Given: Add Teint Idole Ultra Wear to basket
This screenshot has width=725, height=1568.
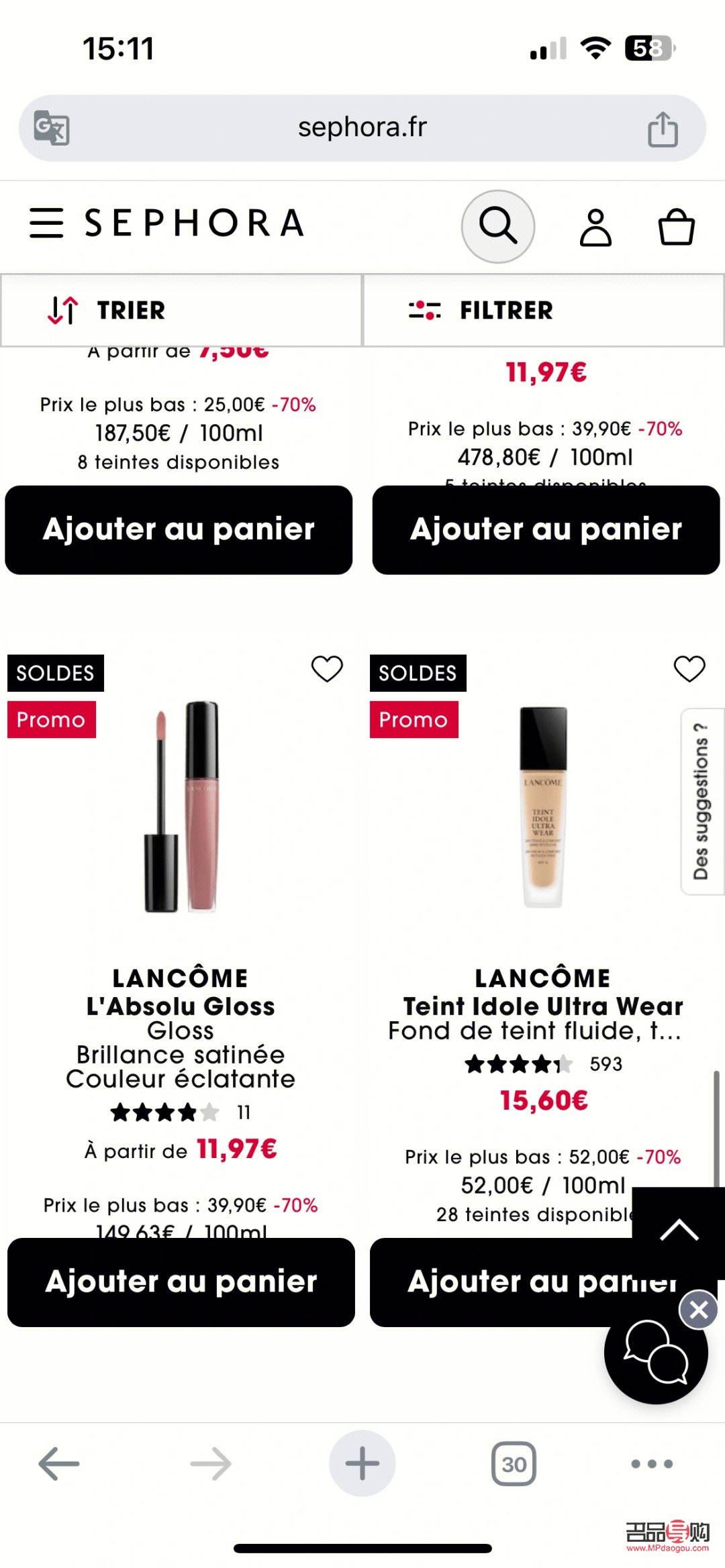Looking at the screenshot, I should (x=510, y=1282).
